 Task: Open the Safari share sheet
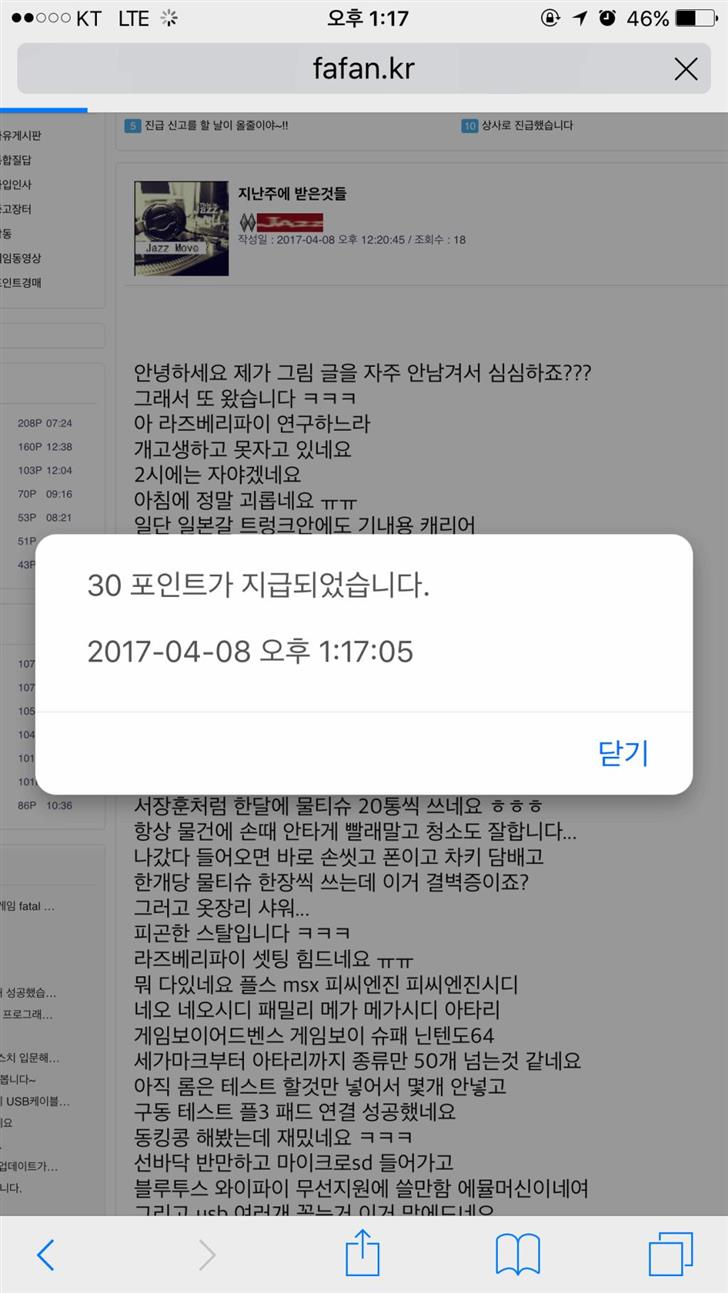(x=363, y=1252)
